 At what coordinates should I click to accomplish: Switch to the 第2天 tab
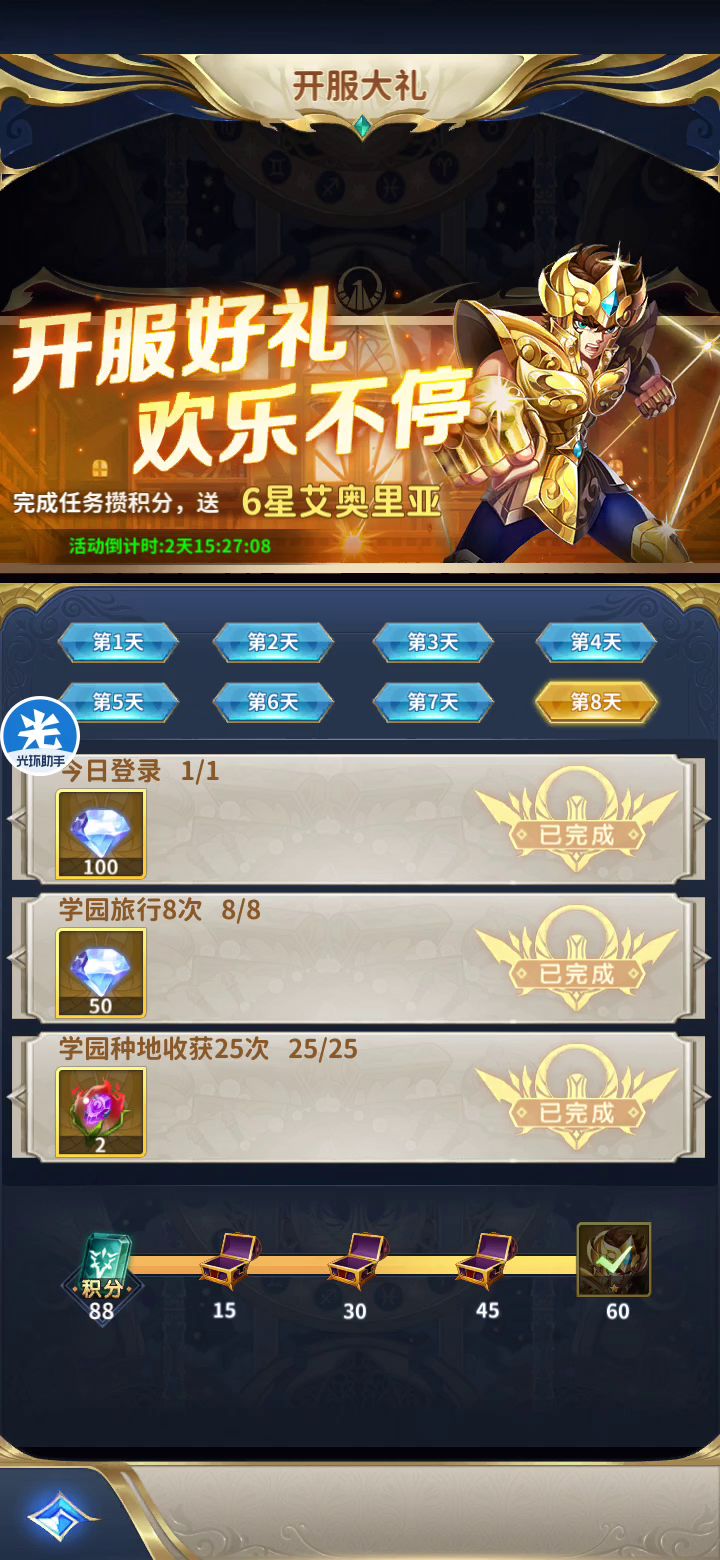point(273,642)
